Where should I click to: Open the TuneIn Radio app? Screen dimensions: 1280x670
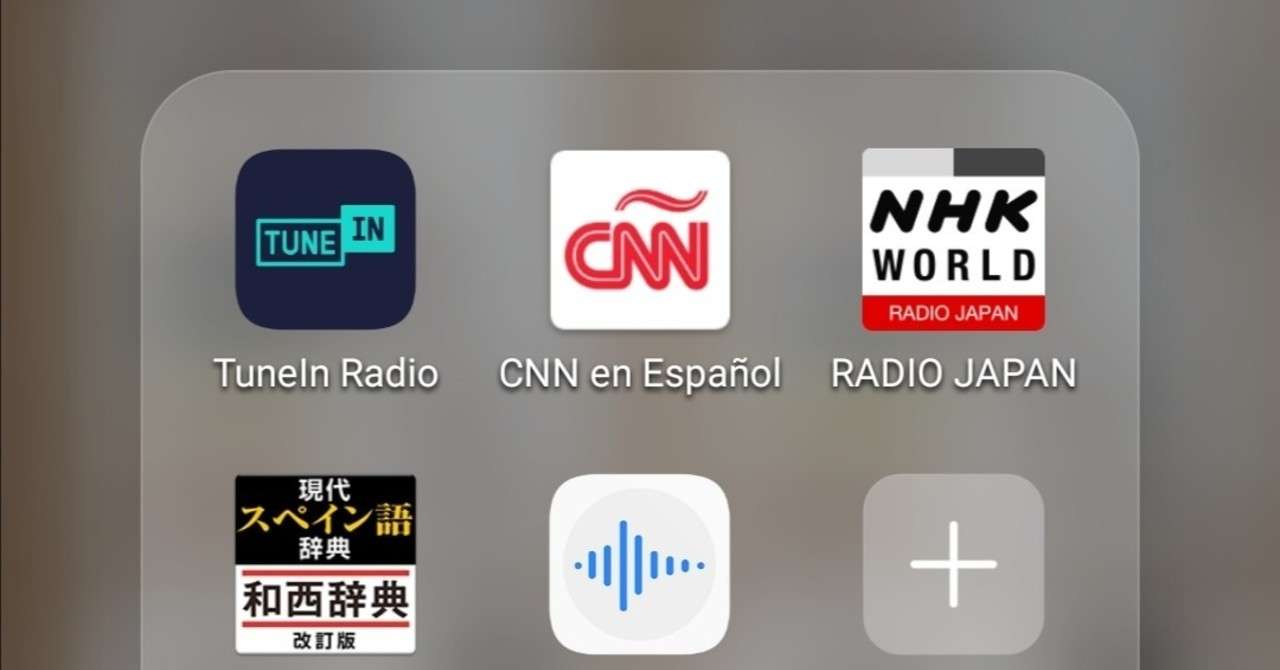325,240
